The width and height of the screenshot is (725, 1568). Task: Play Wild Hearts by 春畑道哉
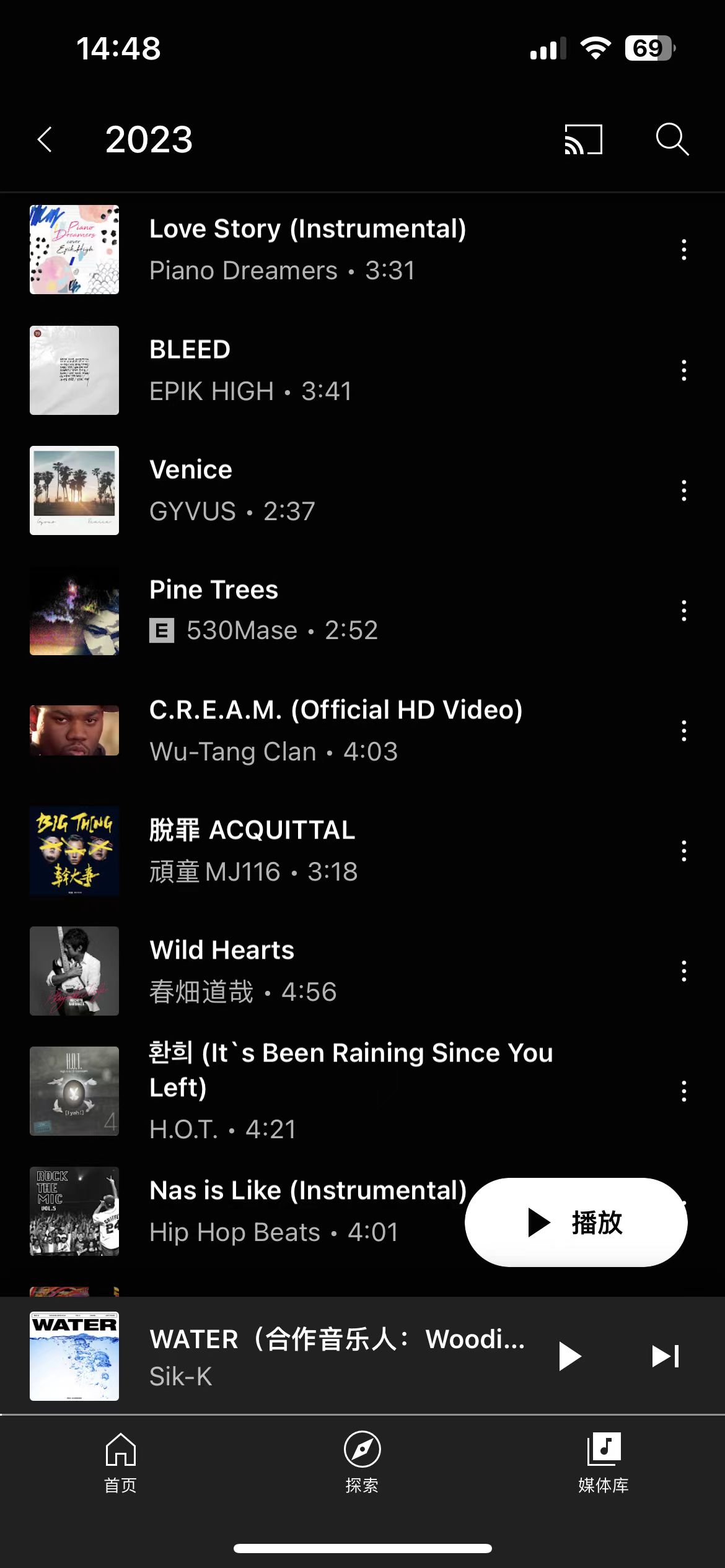pos(243,971)
